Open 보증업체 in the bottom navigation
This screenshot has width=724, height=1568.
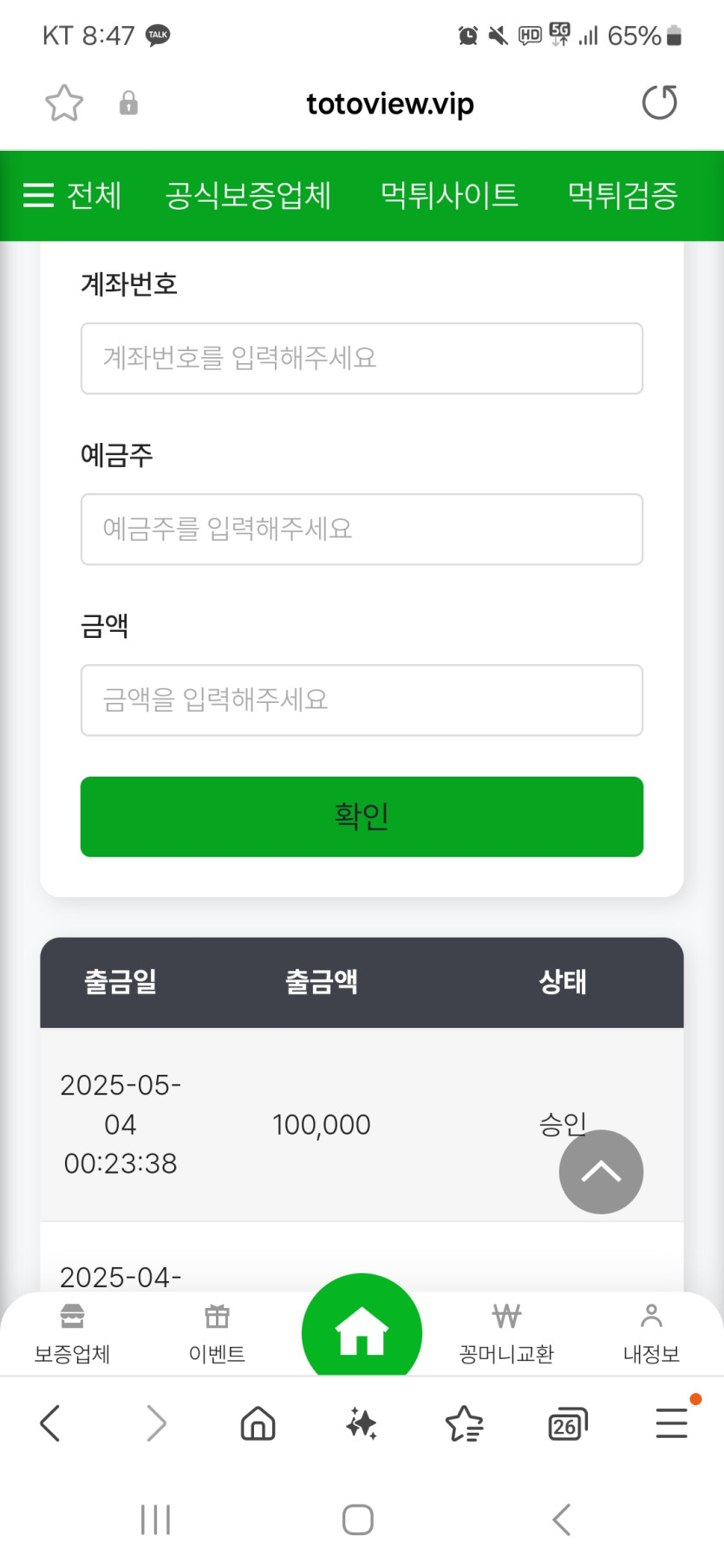[x=72, y=1333]
